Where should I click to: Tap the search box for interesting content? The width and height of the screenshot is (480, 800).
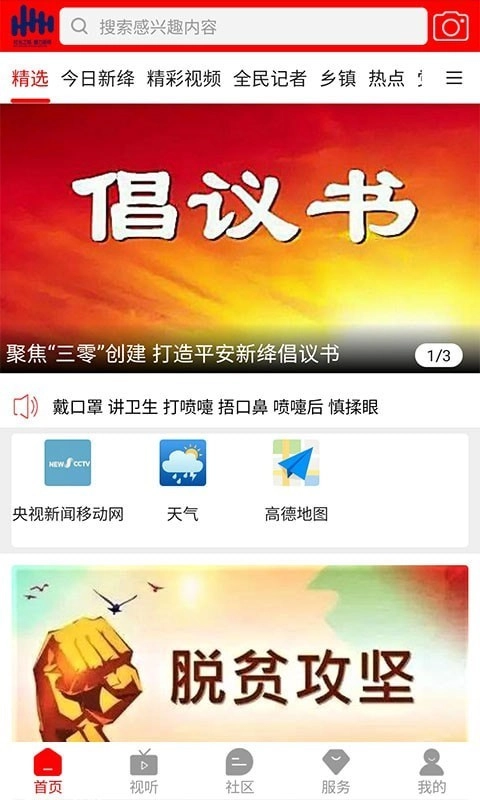(243, 26)
